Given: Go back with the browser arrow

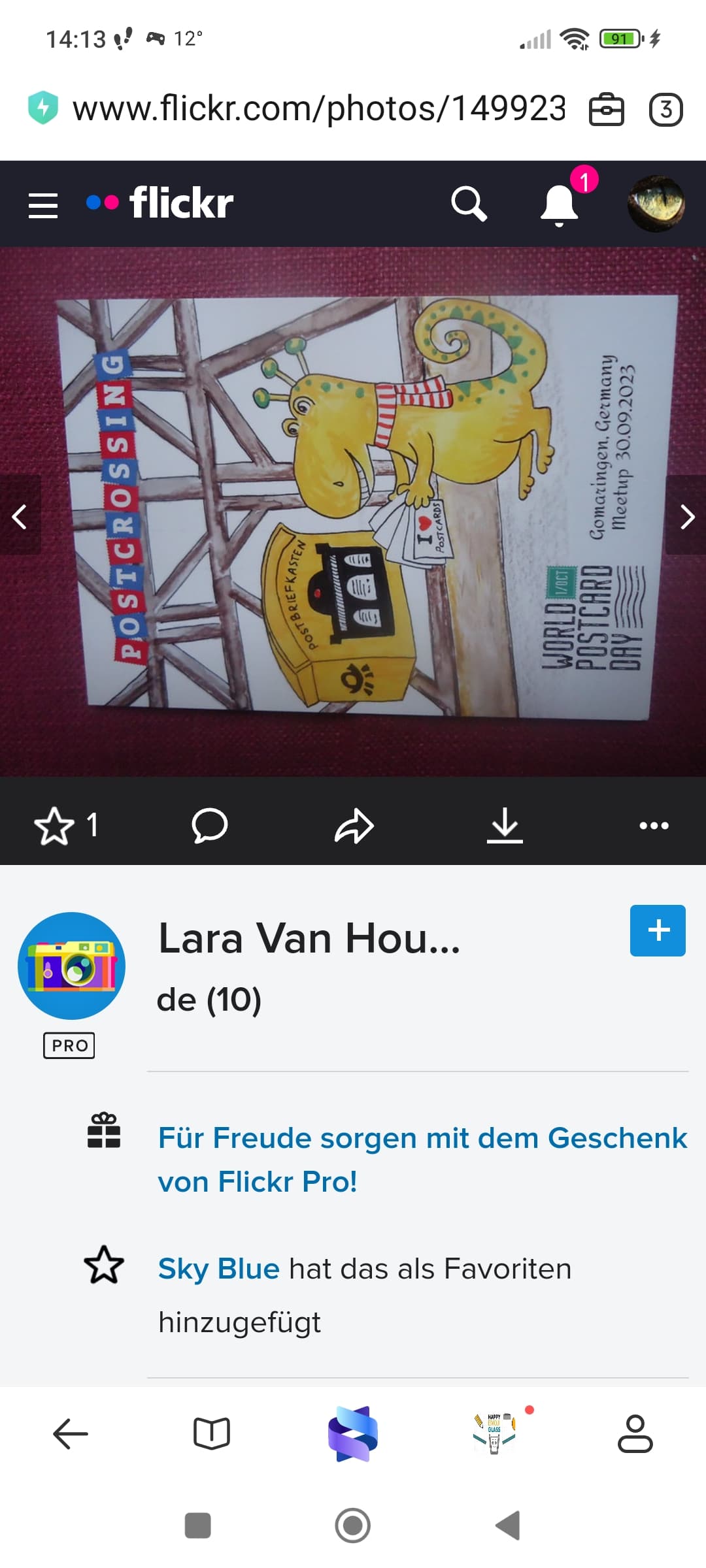Looking at the screenshot, I should point(71,1434).
